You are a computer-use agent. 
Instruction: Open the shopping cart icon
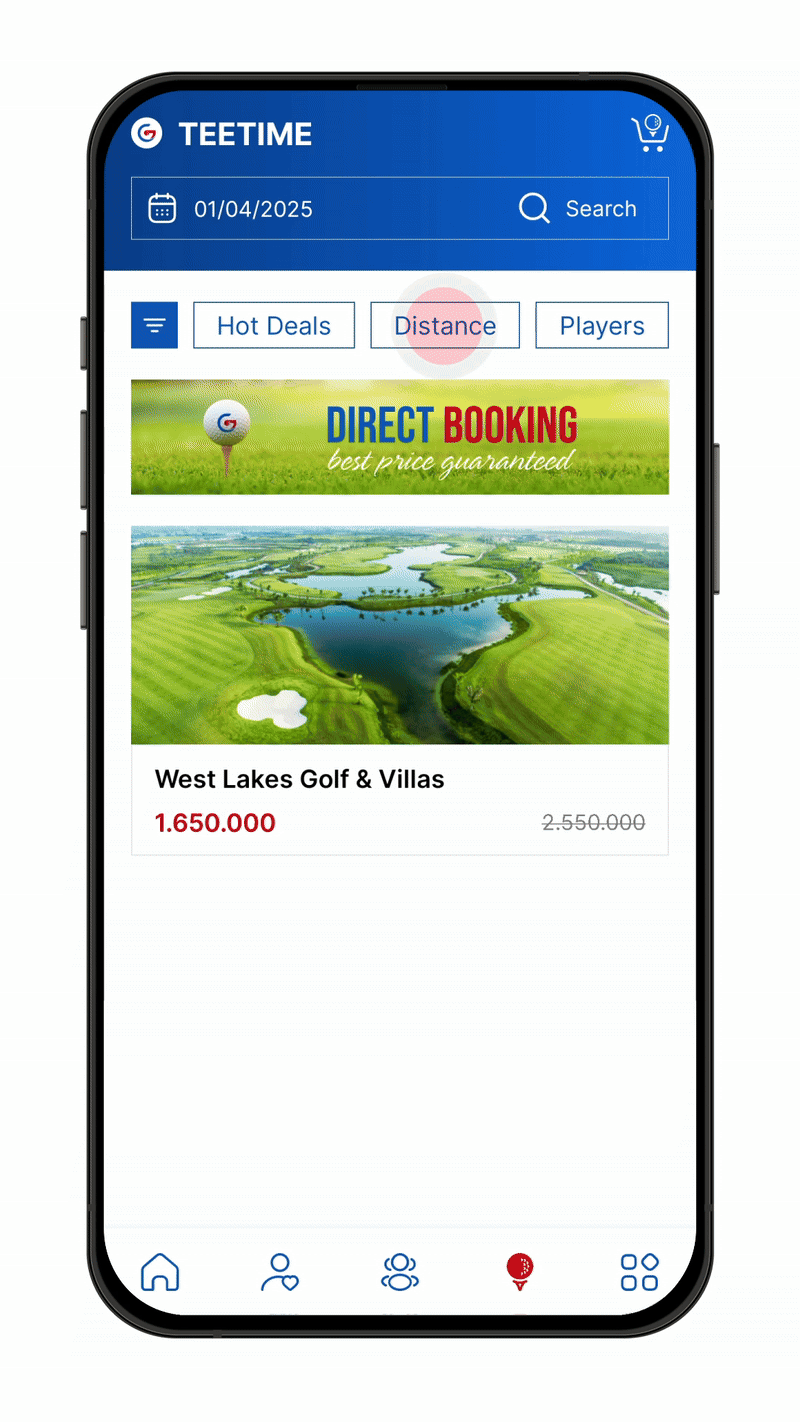coord(650,134)
